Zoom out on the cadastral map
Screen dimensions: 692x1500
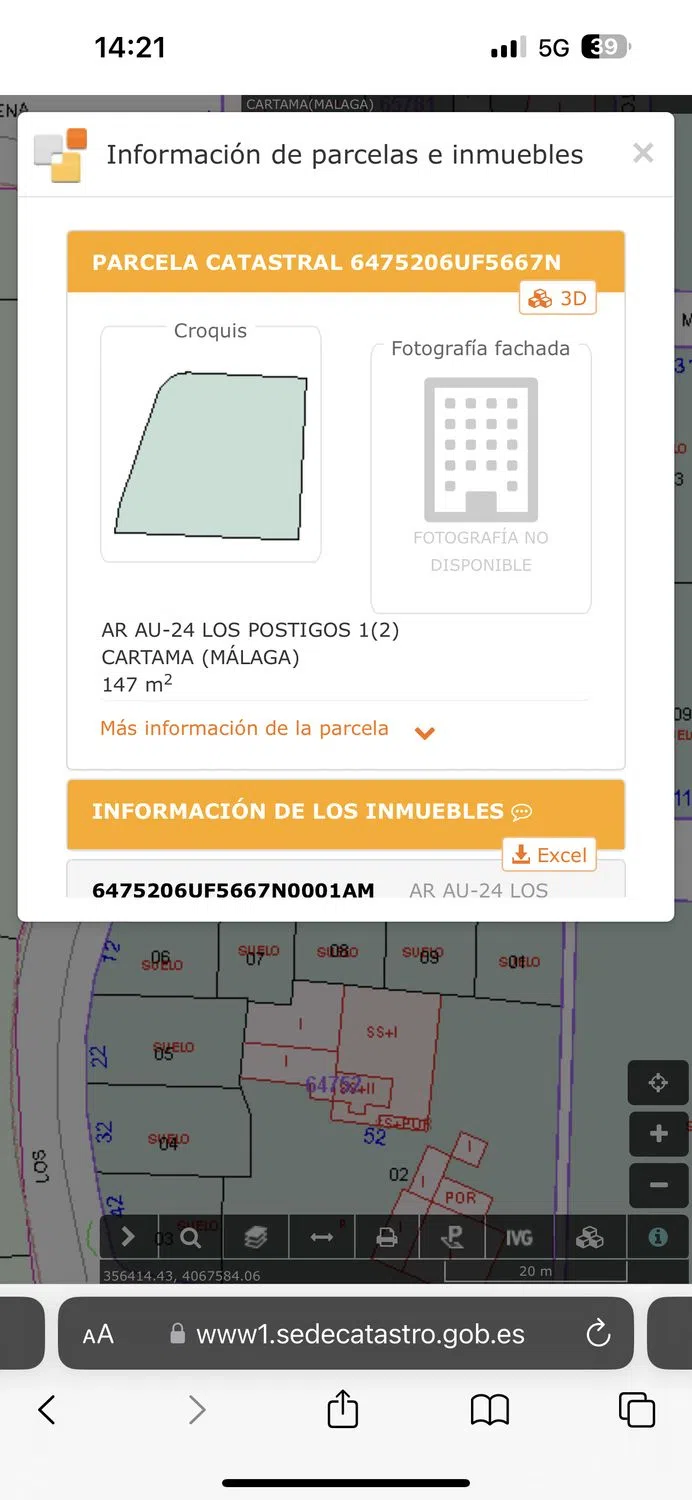pos(658,1185)
